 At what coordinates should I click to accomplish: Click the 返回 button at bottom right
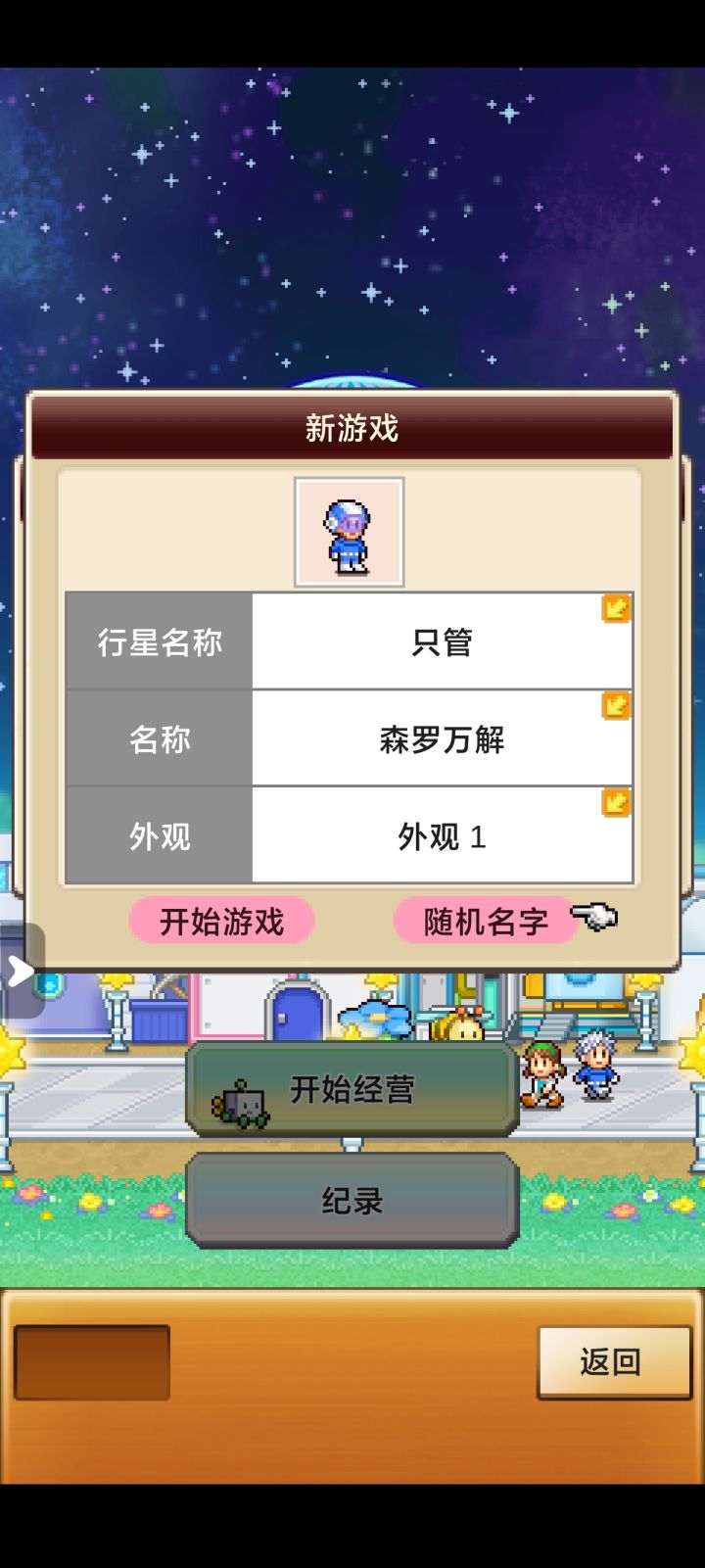(614, 1362)
